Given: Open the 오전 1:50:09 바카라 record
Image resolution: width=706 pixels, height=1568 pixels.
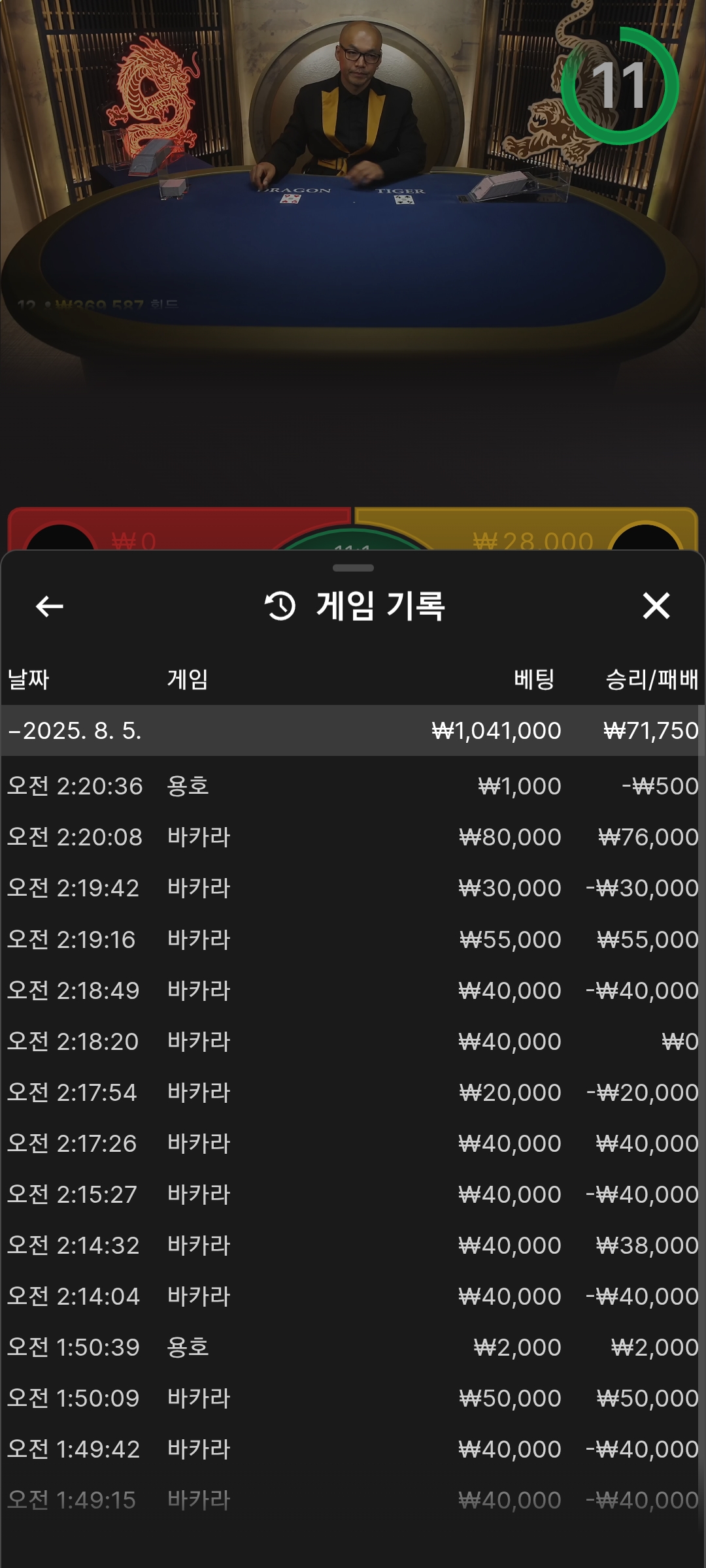Looking at the screenshot, I should click(x=353, y=1398).
